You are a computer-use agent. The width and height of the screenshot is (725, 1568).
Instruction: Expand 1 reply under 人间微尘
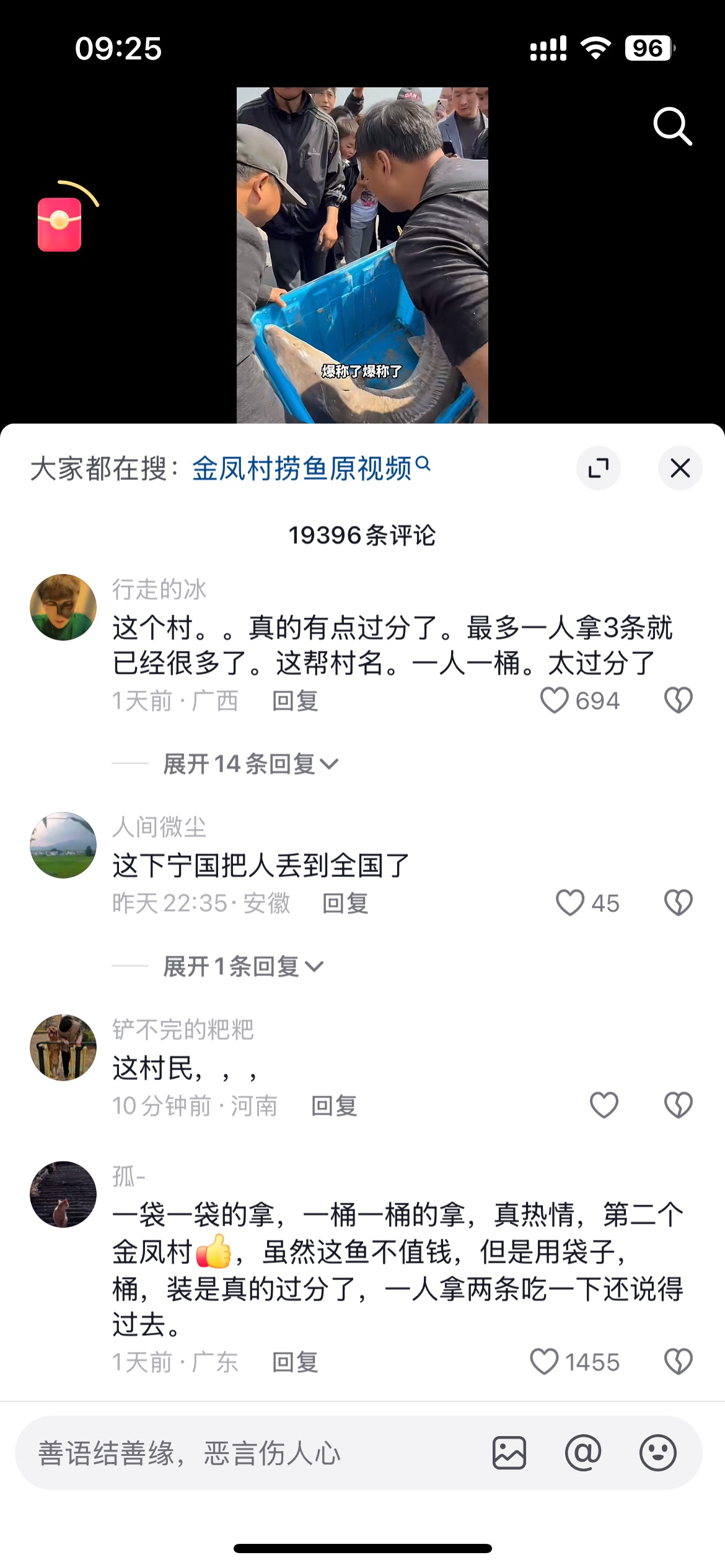[243, 966]
